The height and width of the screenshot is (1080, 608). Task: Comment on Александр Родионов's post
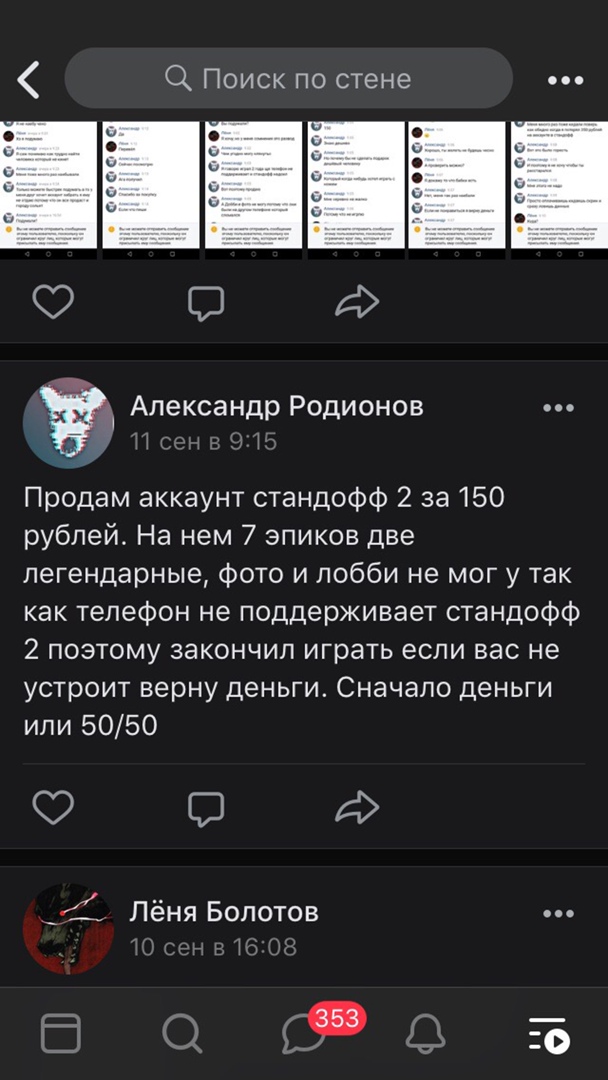[206, 806]
